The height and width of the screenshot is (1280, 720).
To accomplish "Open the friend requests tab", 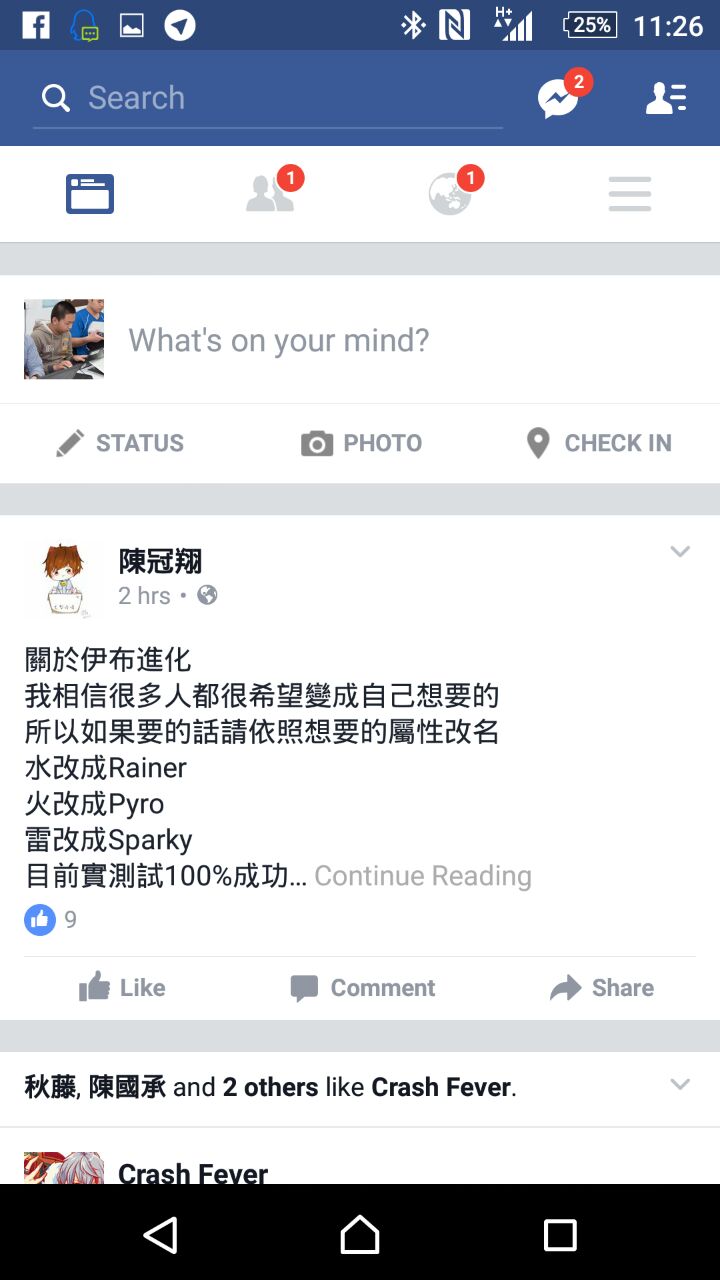I will [x=270, y=194].
